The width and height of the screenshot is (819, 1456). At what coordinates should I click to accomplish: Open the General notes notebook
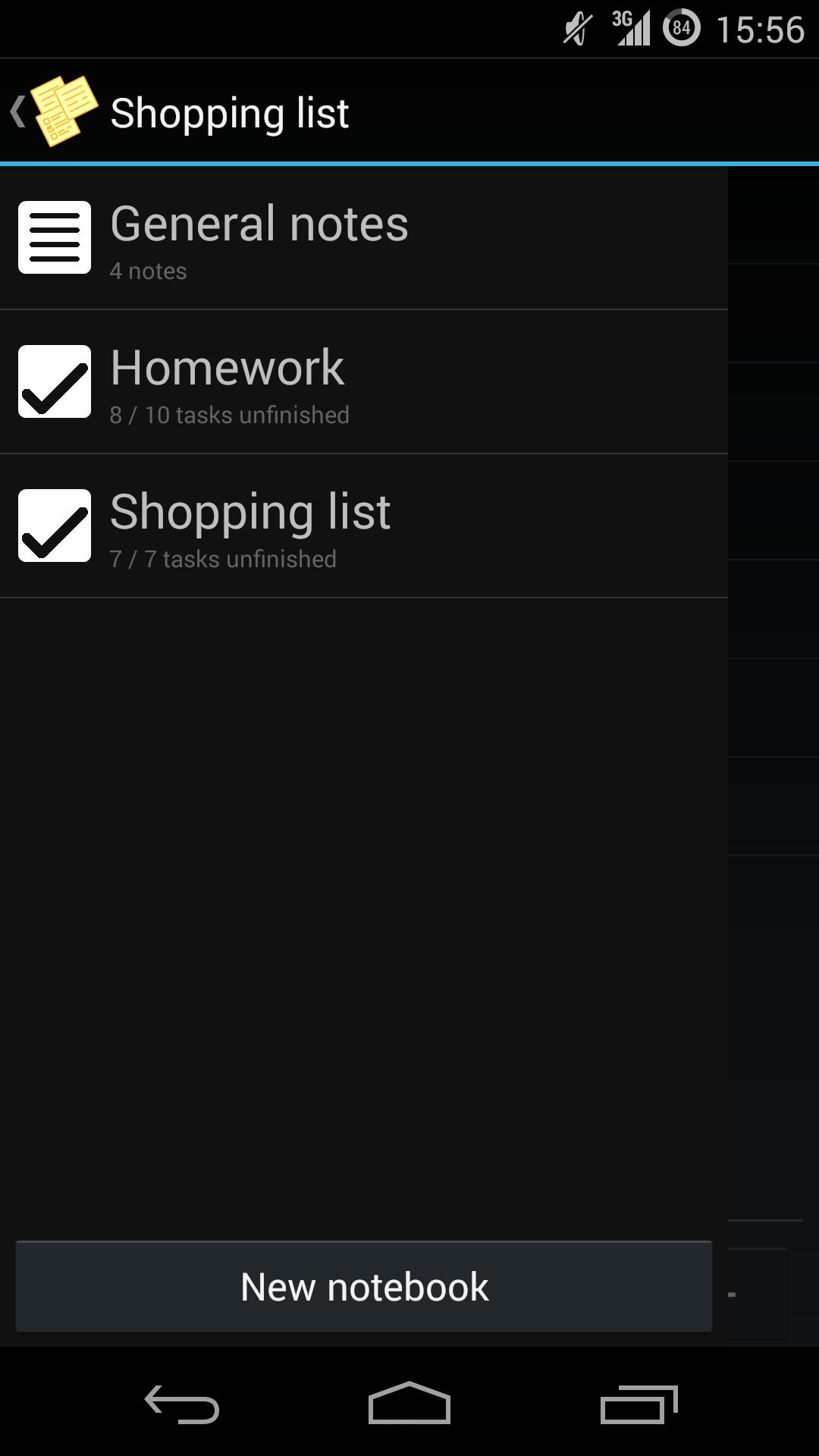tap(364, 238)
